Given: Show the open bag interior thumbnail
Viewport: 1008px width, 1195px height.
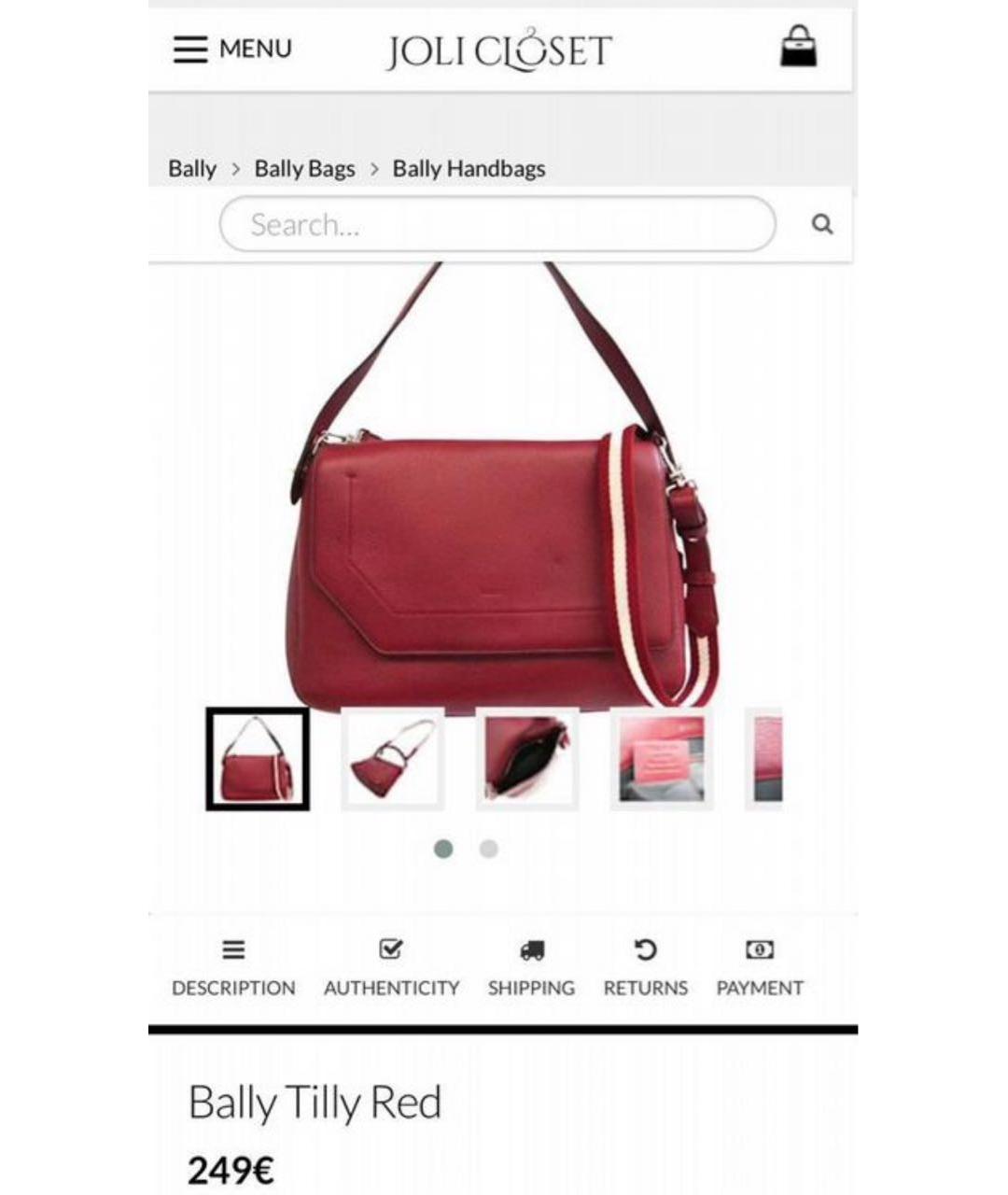Looking at the screenshot, I should (526, 759).
